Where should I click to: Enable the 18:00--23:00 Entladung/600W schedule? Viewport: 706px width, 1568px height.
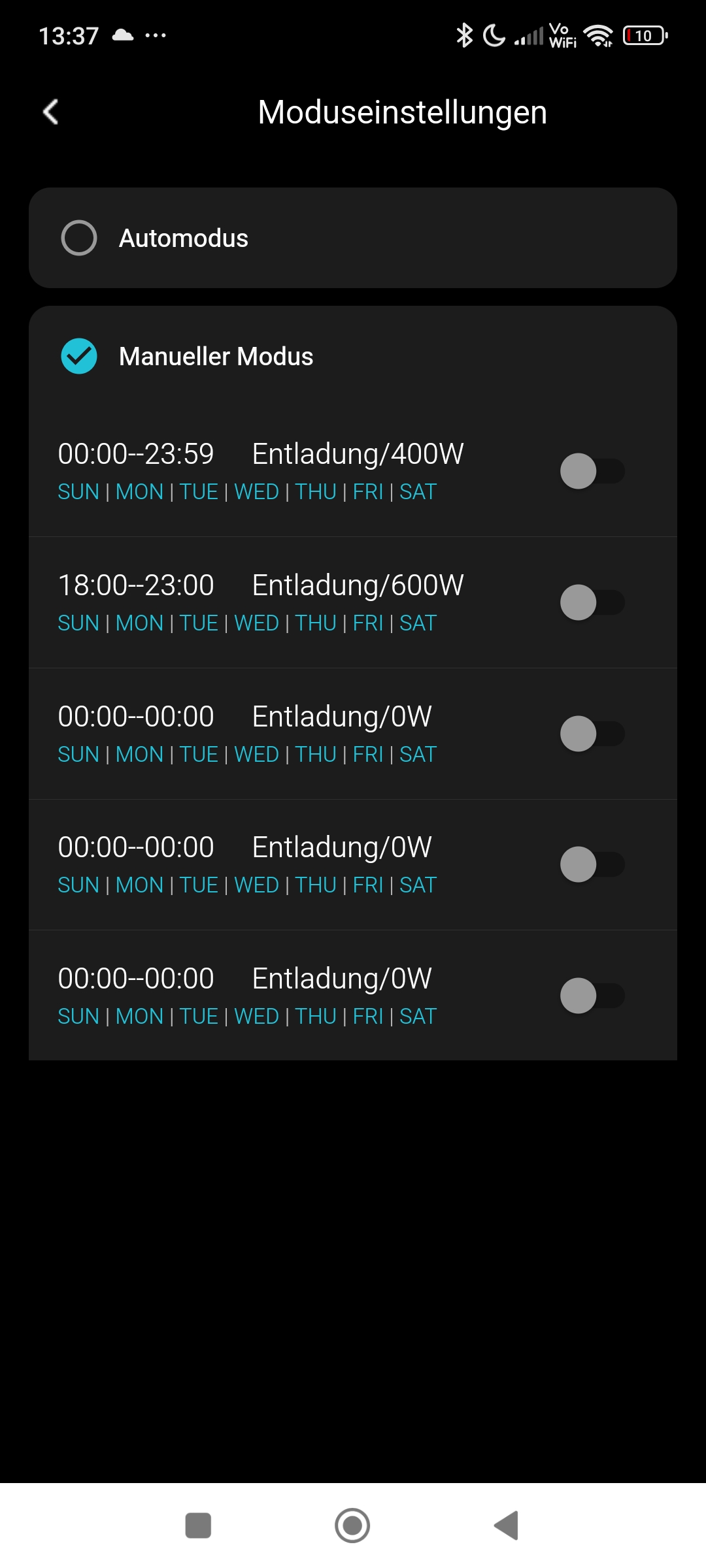click(x=592, y=602)
